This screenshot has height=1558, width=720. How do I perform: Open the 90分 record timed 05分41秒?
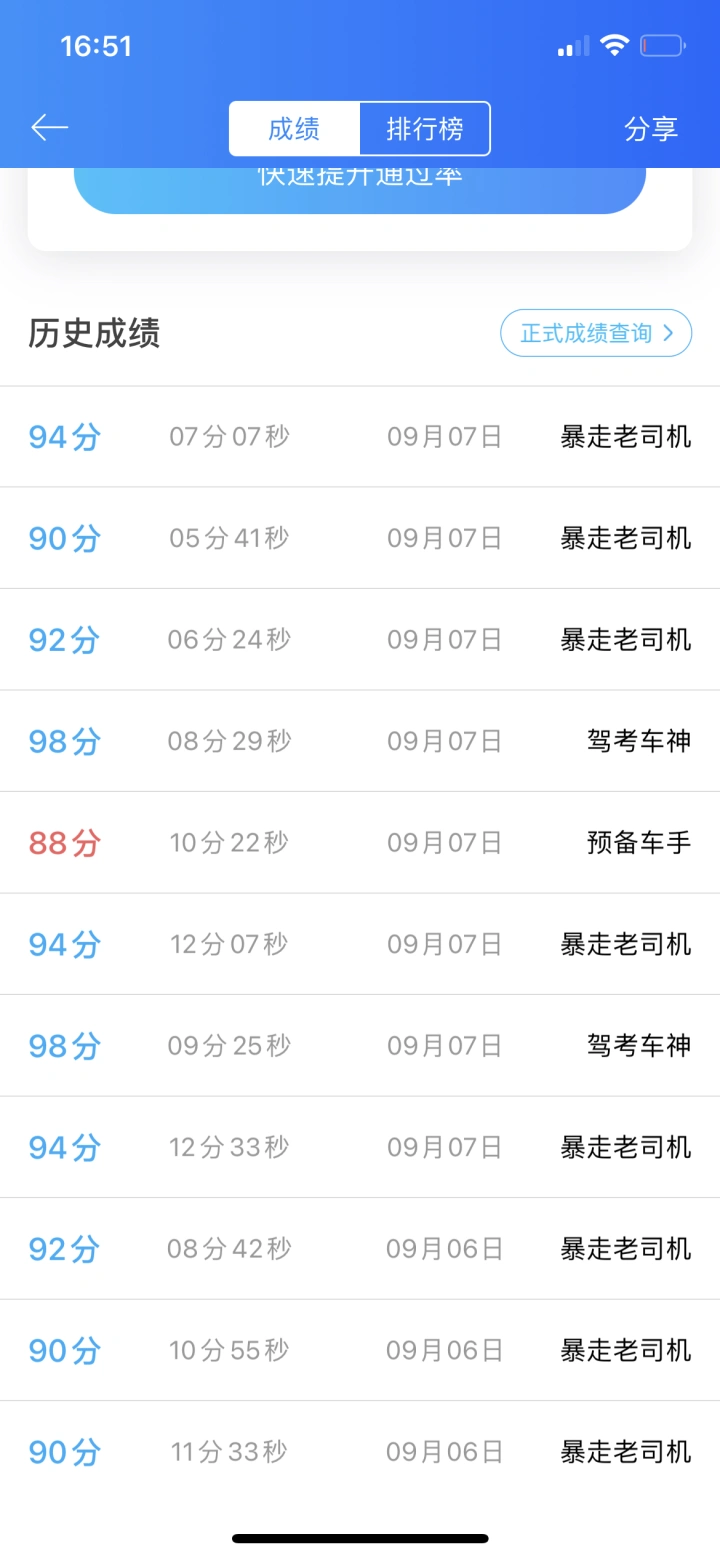pyautogui.click(x=360, y=538)
